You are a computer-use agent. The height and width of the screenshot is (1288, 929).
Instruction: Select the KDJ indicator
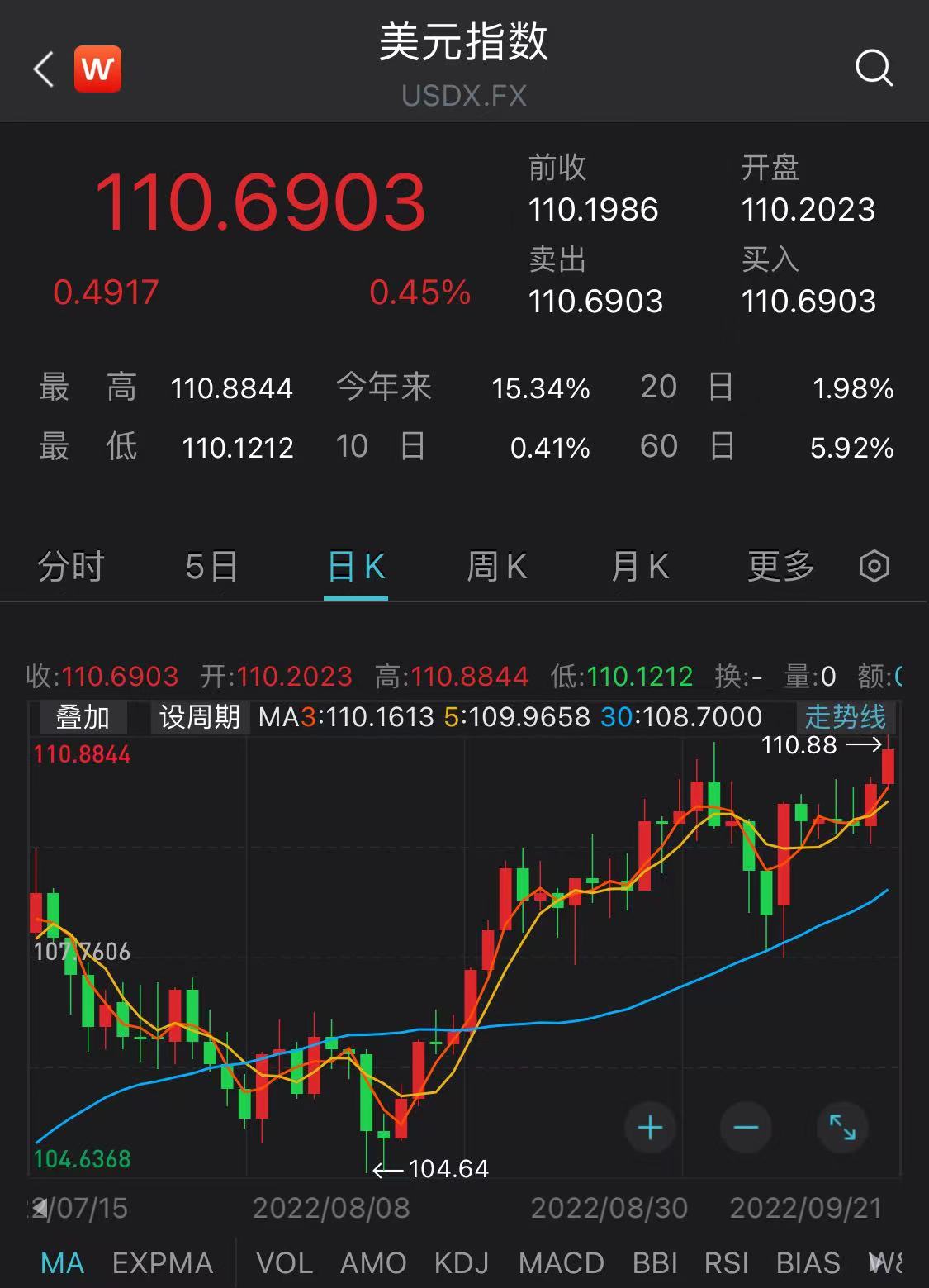[x=462, y=1263]
